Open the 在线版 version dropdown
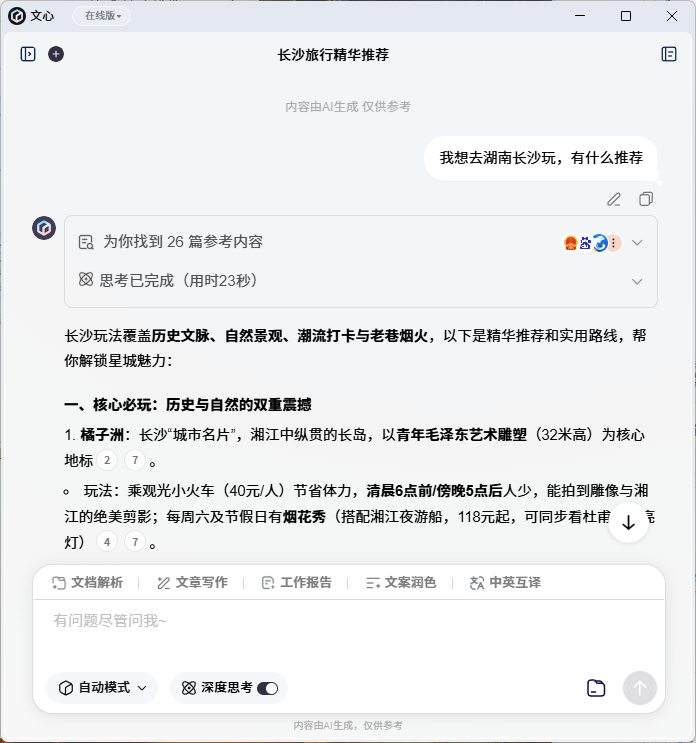696x743 pixels. click(x=102, y=16)
